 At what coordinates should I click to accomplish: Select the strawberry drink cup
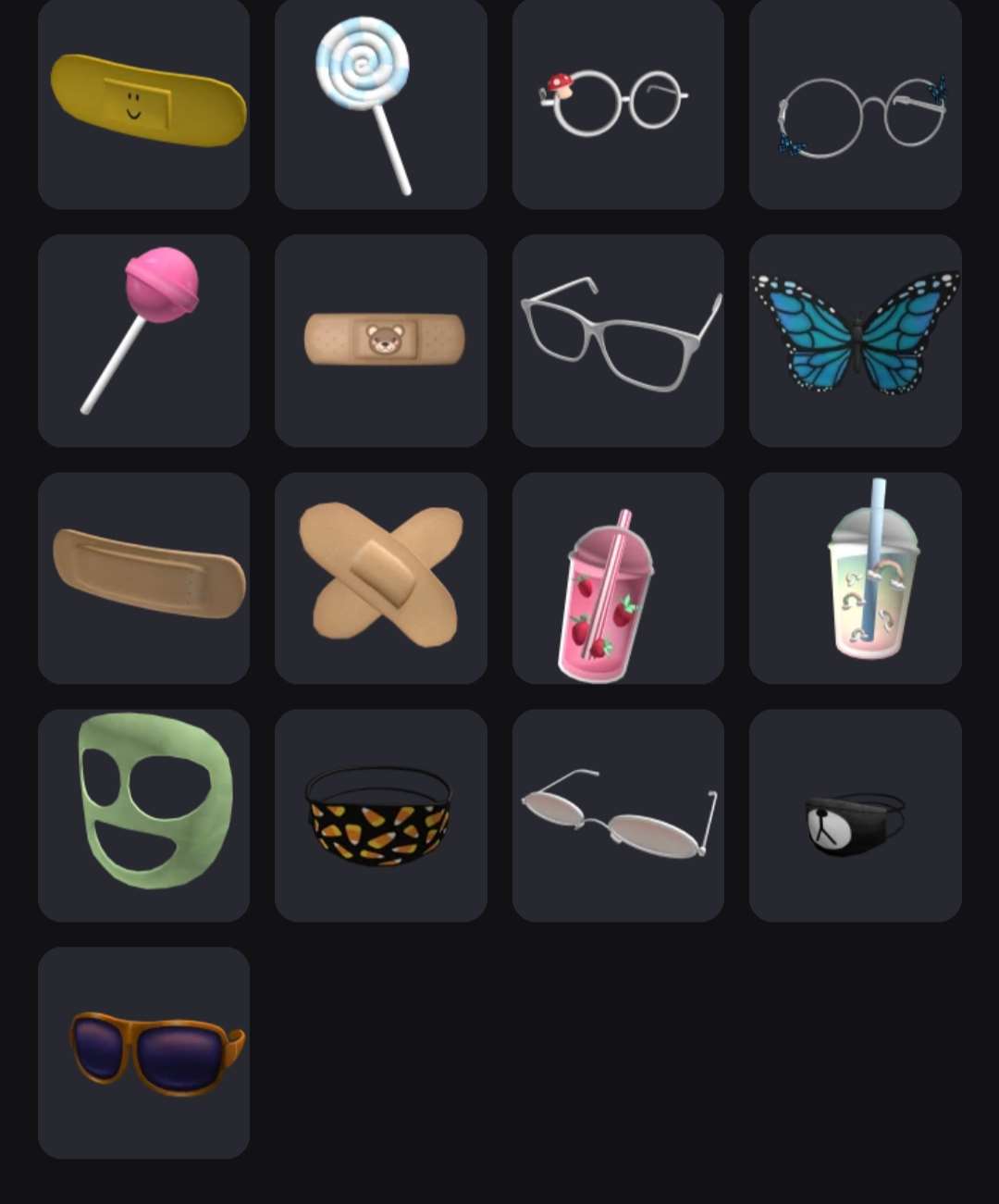tap(618, 577)
